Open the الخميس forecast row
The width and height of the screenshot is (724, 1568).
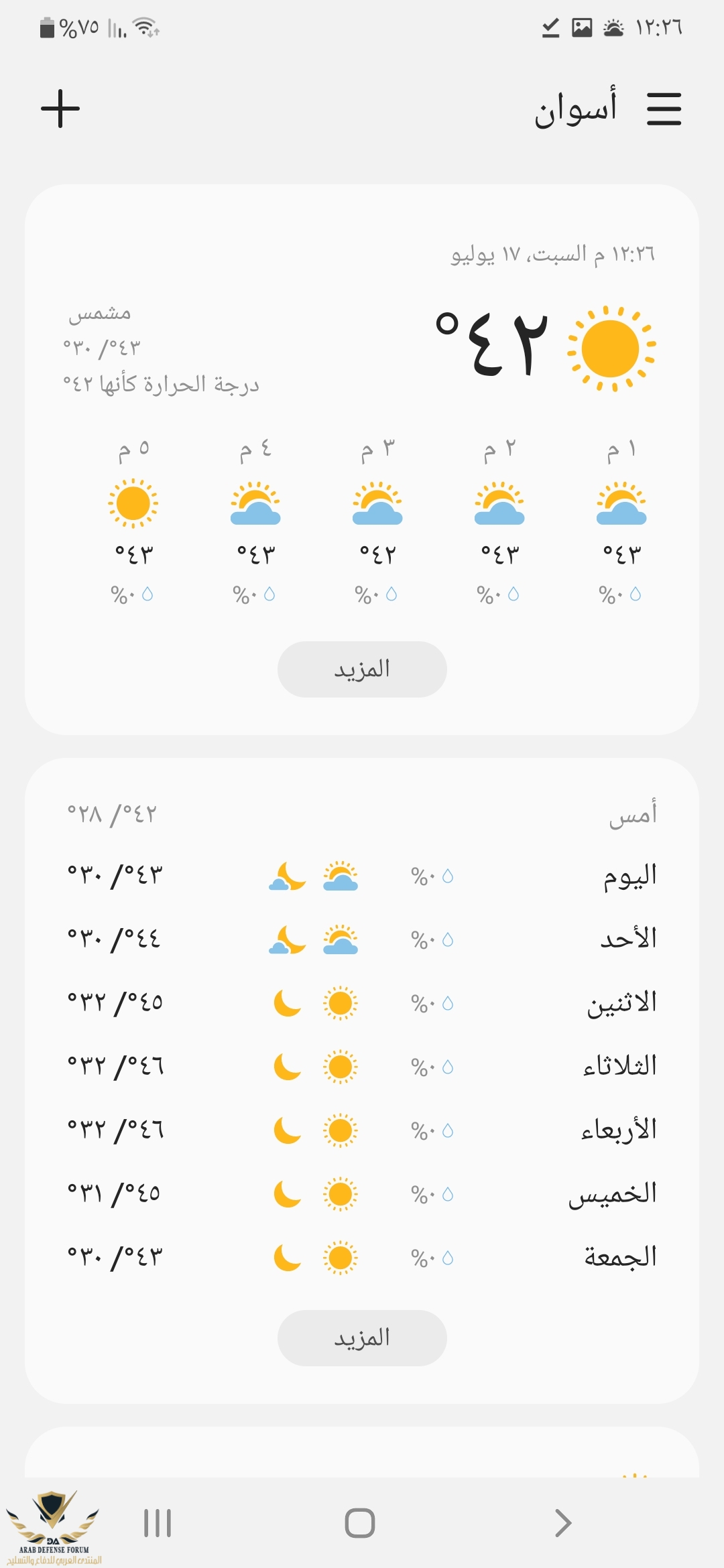tap(362, 1193)
